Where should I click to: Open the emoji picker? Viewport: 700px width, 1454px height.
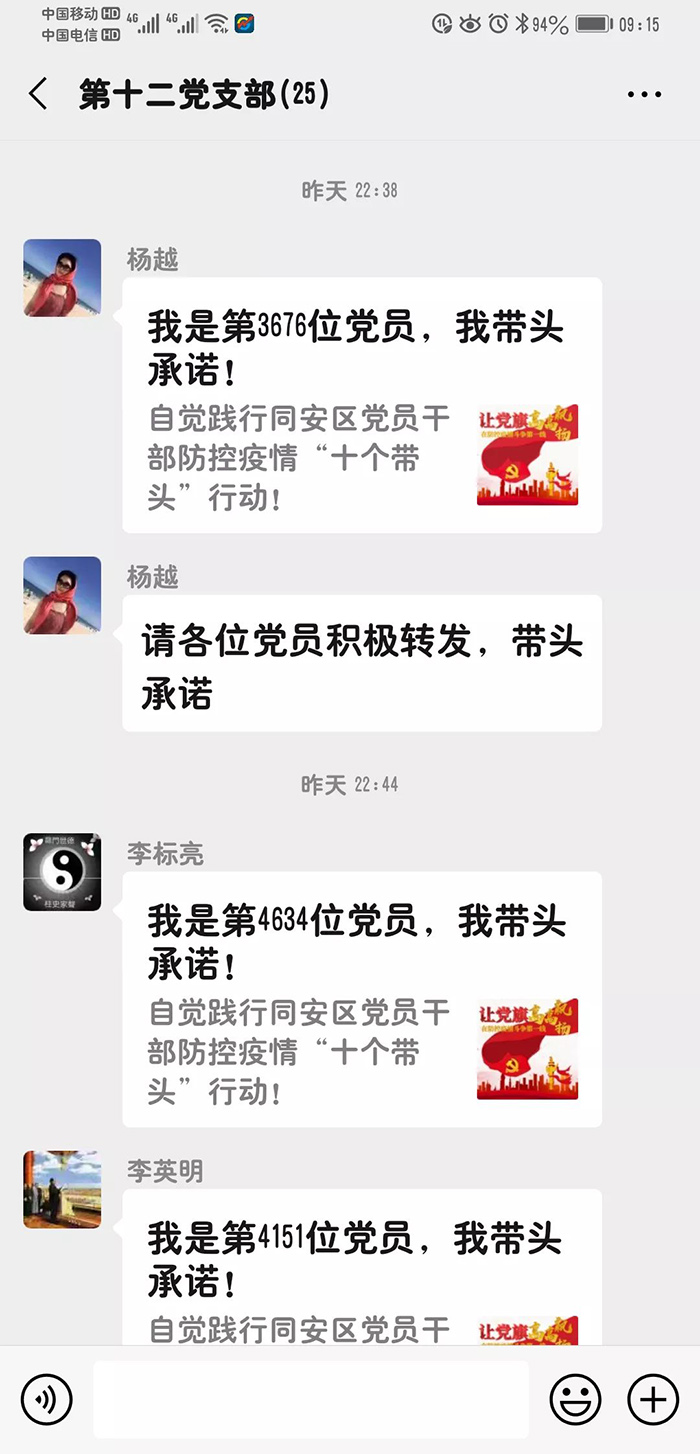coord(576,1398)
